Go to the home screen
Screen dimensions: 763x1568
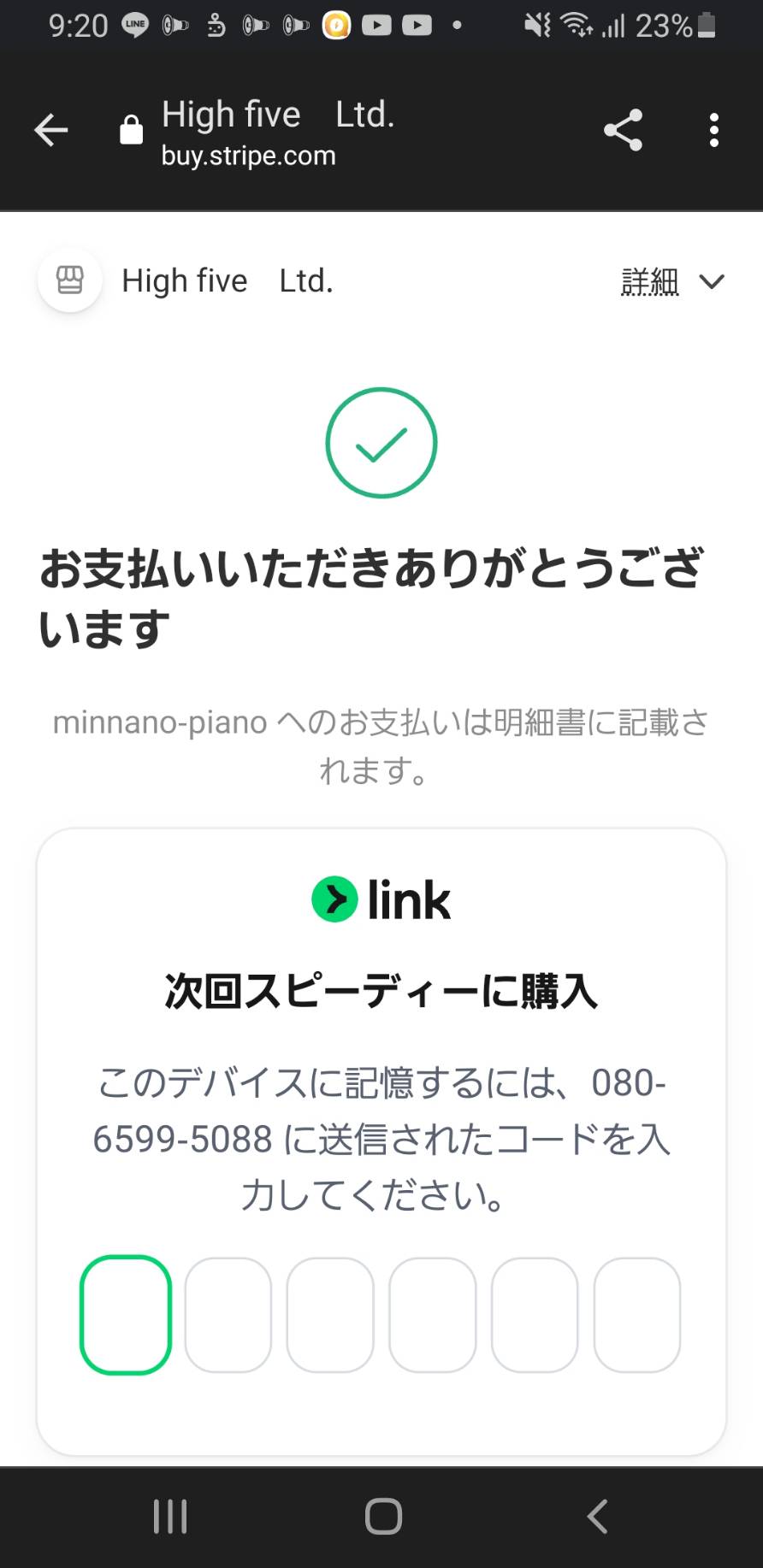(383, 1518)
